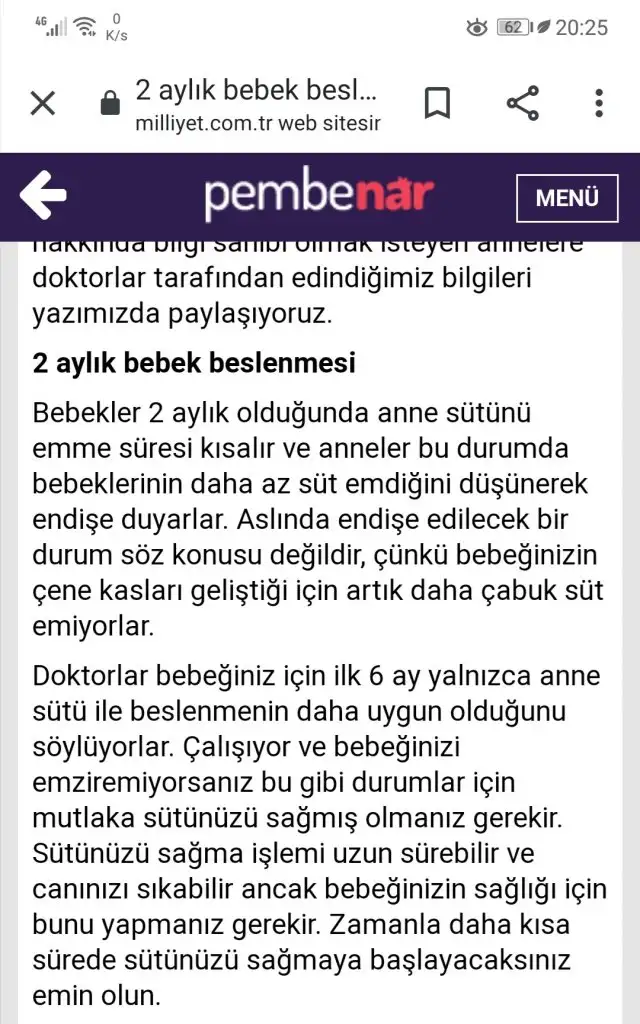View site security lock info
This screenshot has width=640, height=1024.
pyautogui.click(x=110, y=103)
